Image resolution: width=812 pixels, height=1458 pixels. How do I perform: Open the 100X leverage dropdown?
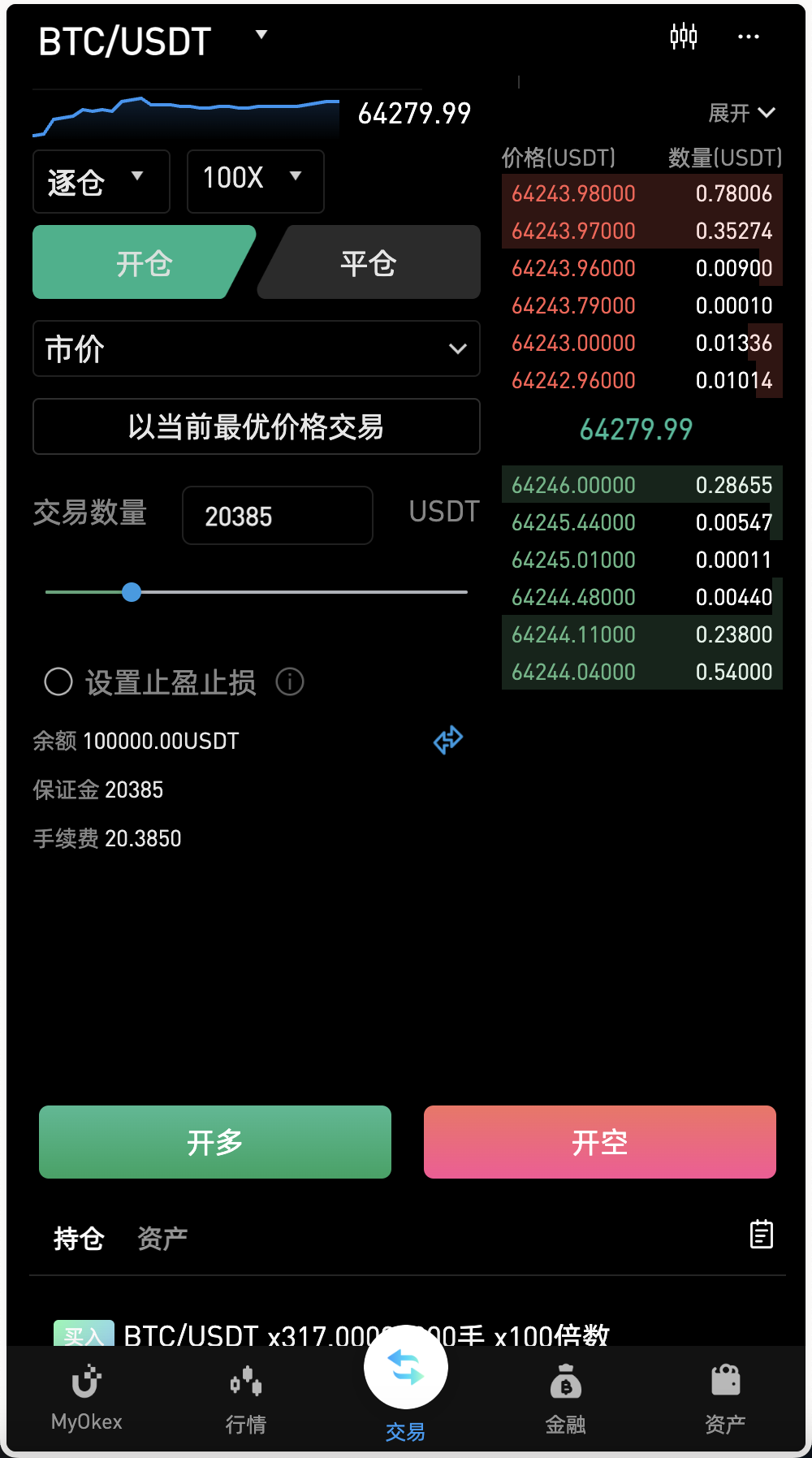254,182
